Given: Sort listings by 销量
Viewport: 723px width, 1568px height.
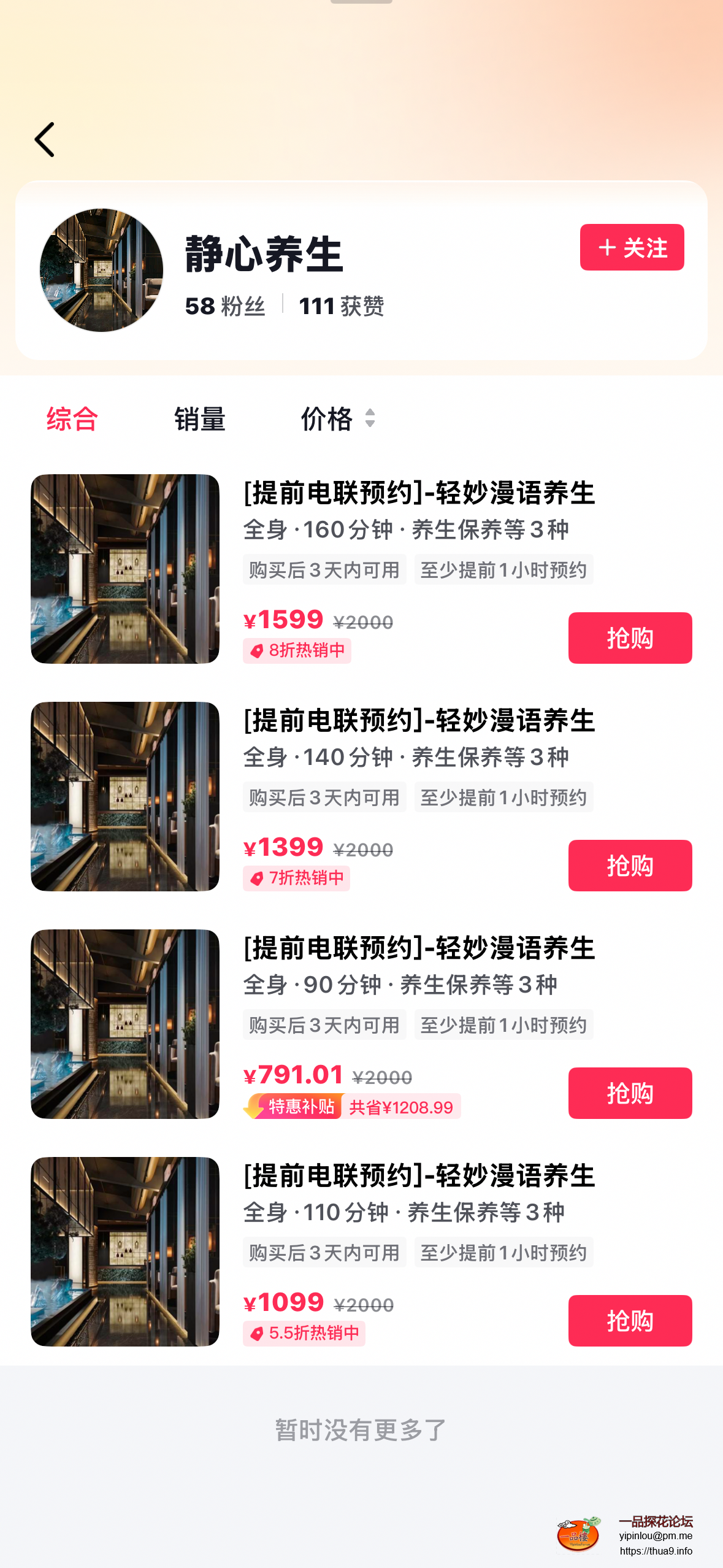Looking at the screenshot, I should [x=200, y=419].
